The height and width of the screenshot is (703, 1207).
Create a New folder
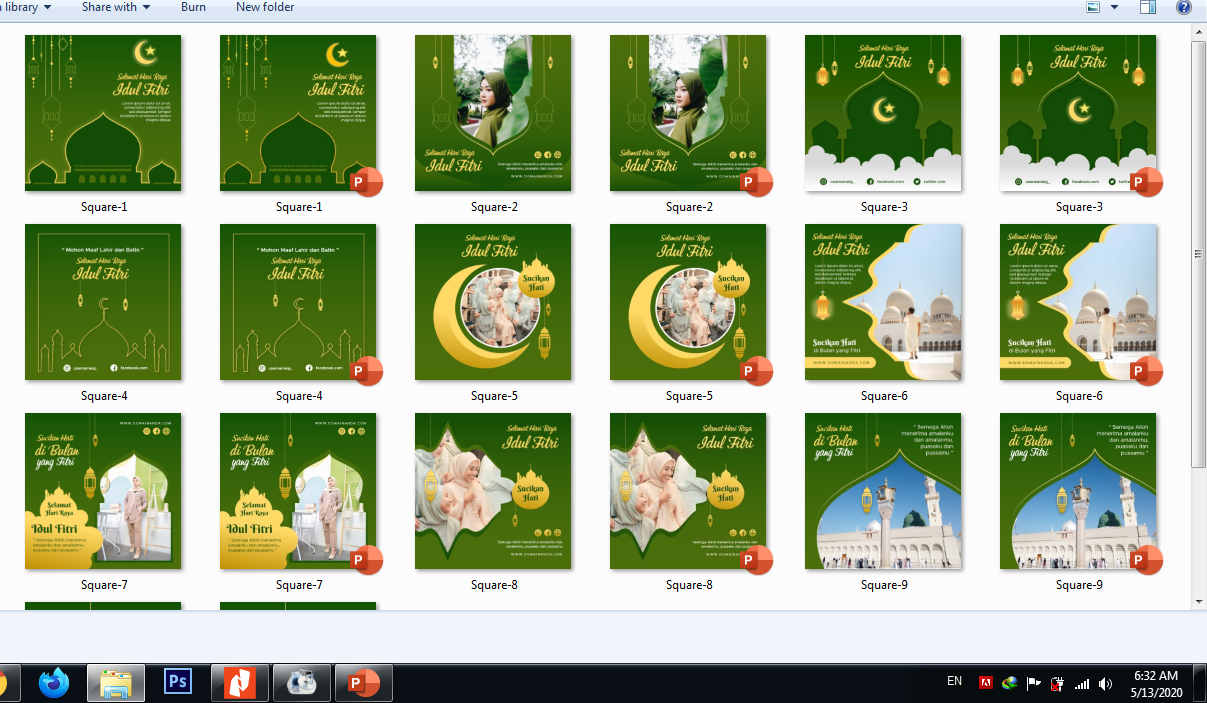coord(265,7)
